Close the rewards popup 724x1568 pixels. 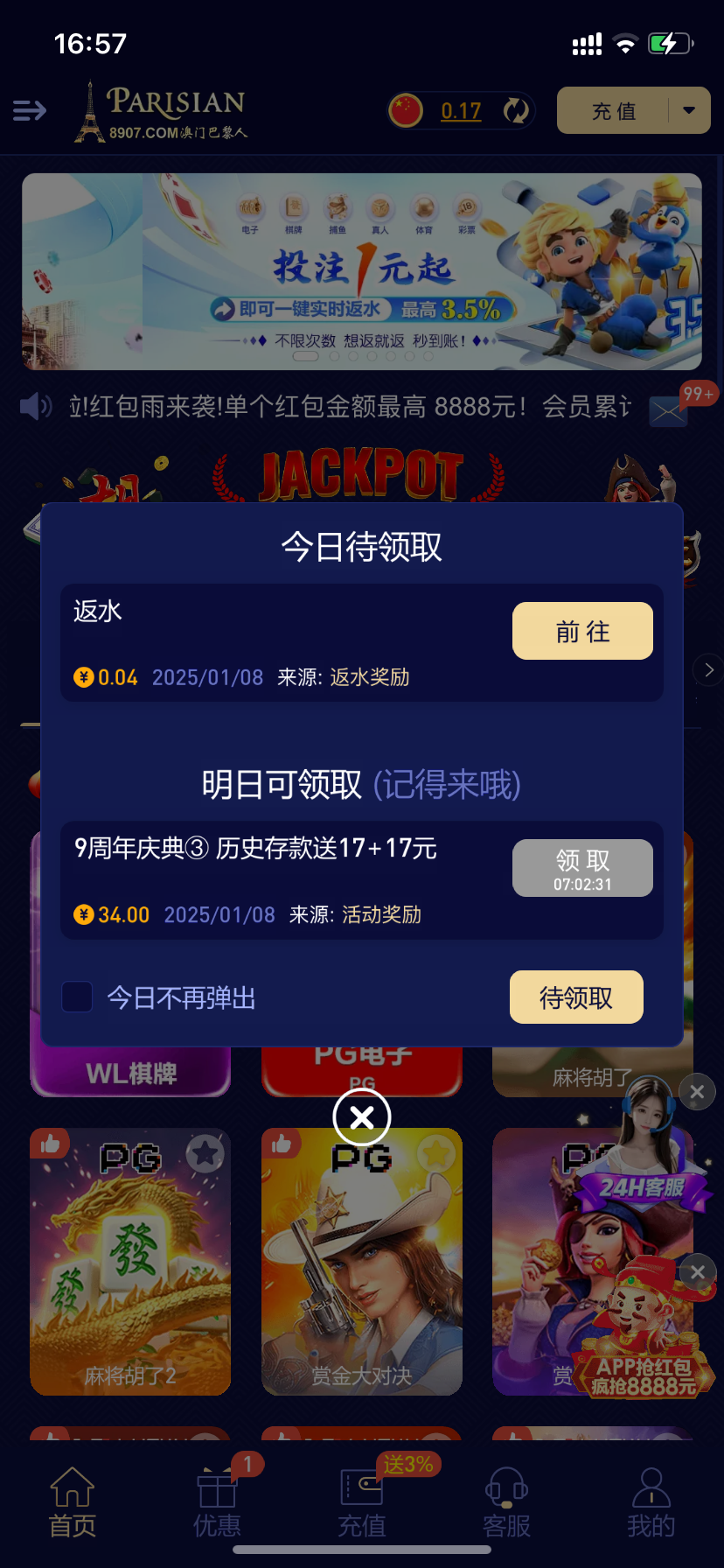[361, 1117]
